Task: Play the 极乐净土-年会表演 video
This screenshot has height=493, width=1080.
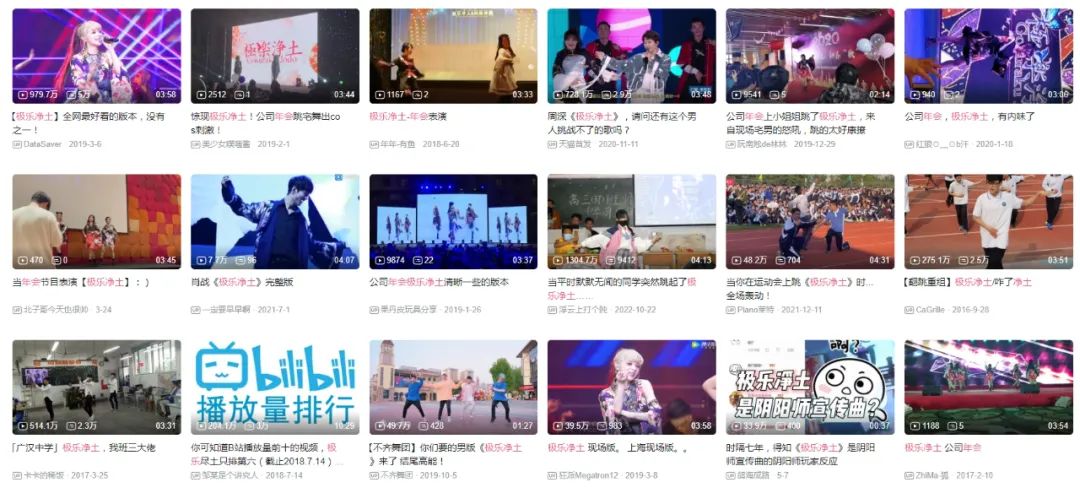Action: (452, 54)
